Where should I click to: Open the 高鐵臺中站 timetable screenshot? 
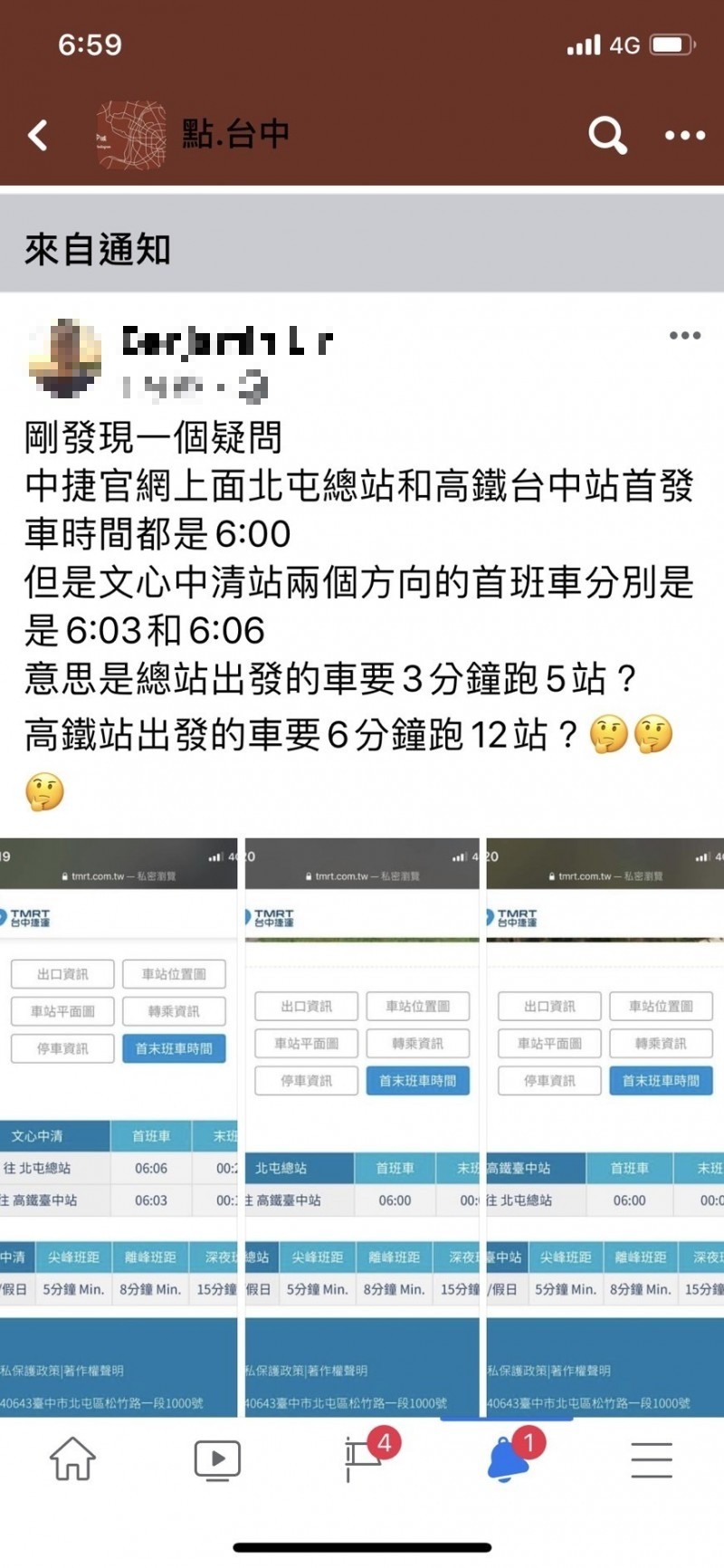coord(605,1127)
